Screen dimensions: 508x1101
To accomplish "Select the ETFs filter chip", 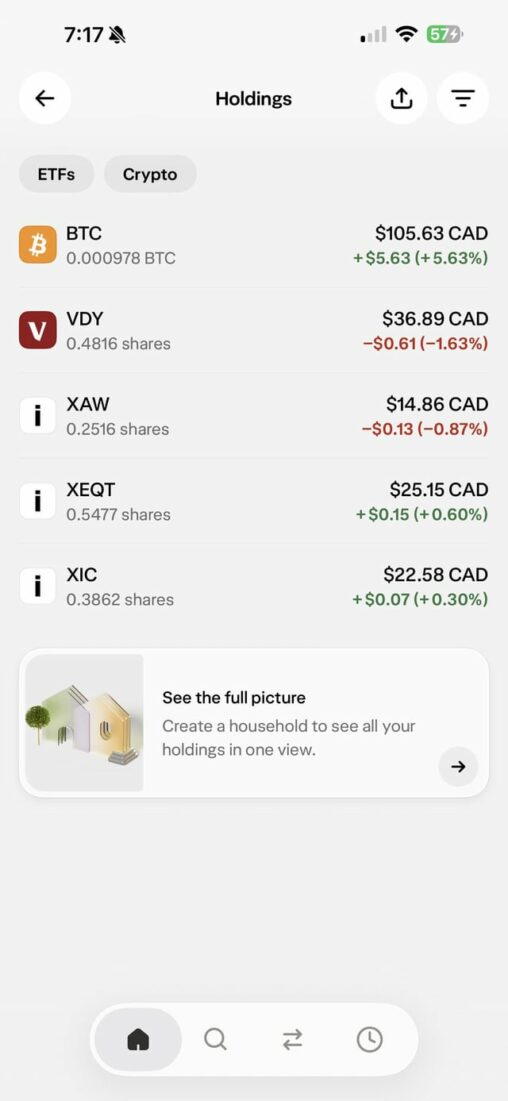I will coord(56,174).
